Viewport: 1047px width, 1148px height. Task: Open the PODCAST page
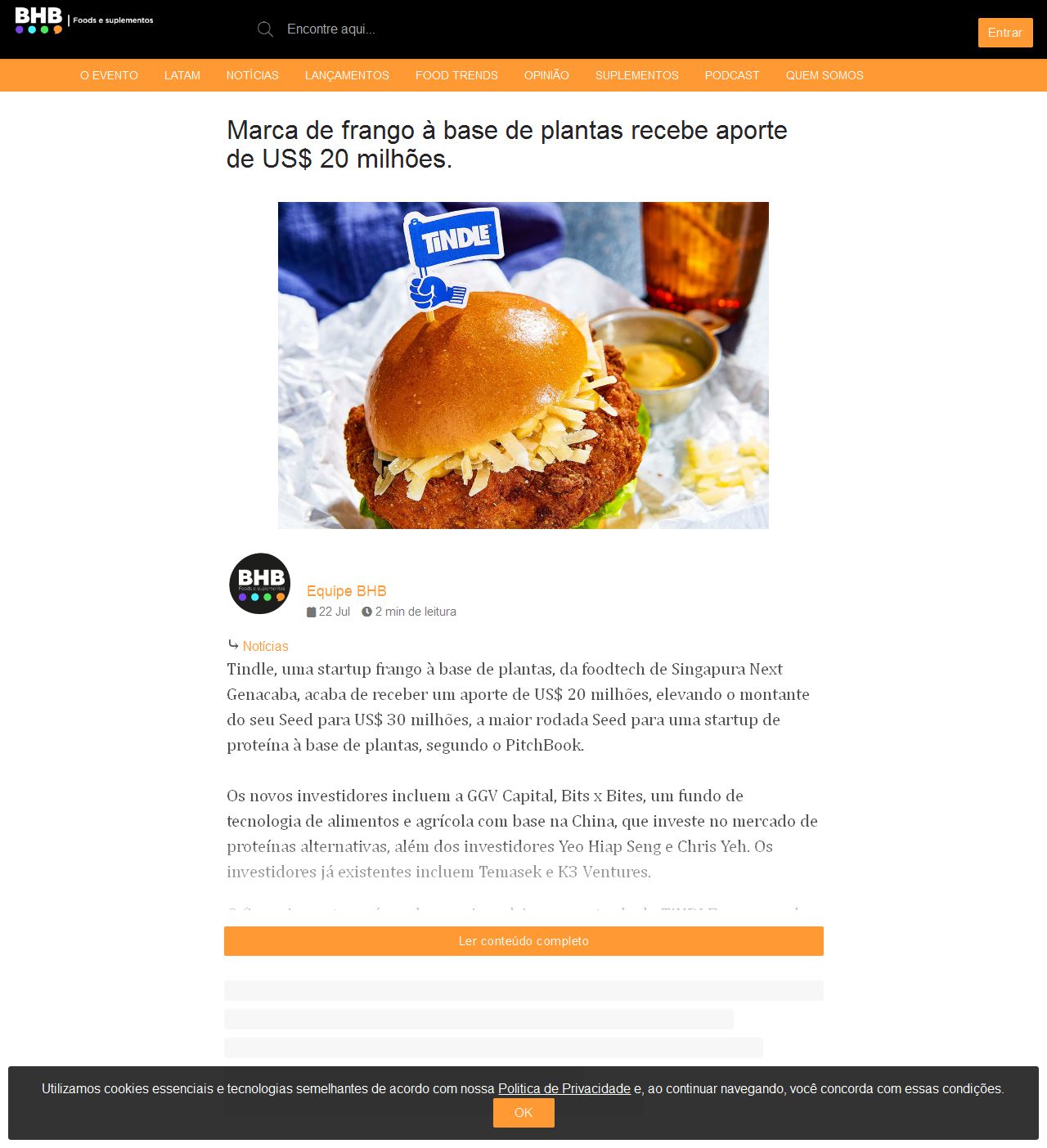tap(731, 75)
